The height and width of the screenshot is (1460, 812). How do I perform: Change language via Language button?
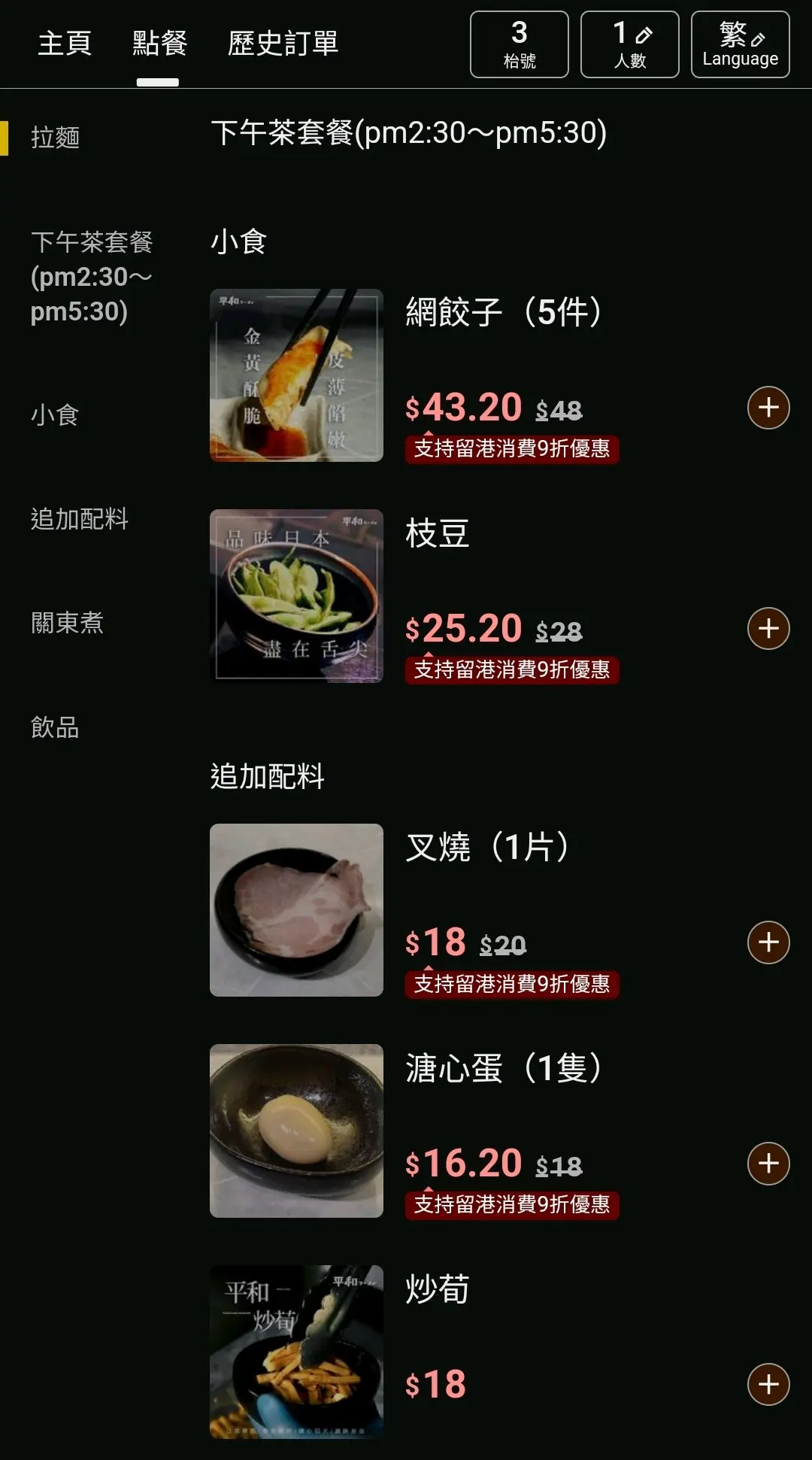pyautogui.click(x=740, y=44)
